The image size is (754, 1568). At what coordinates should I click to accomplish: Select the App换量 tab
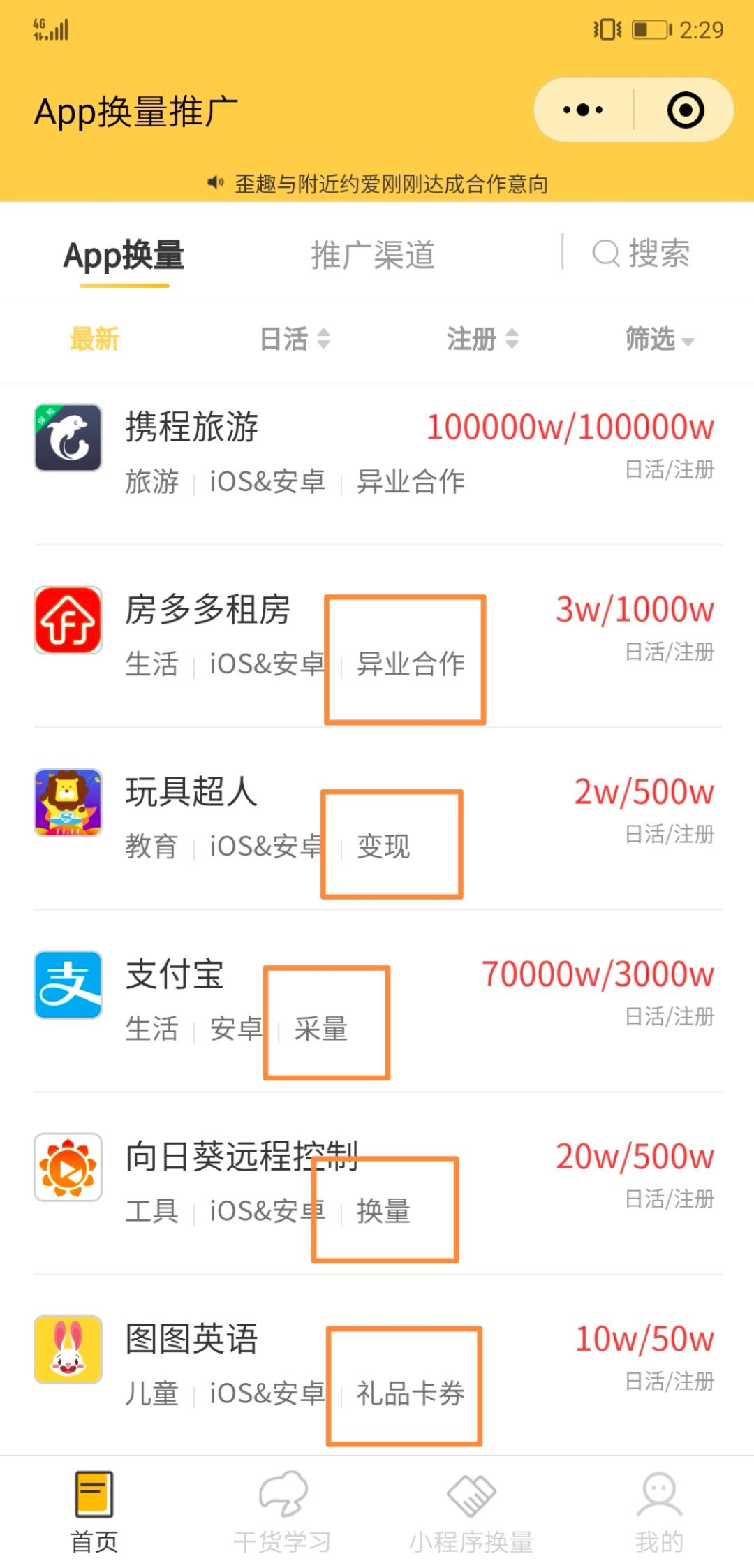(x=124, y=255)
